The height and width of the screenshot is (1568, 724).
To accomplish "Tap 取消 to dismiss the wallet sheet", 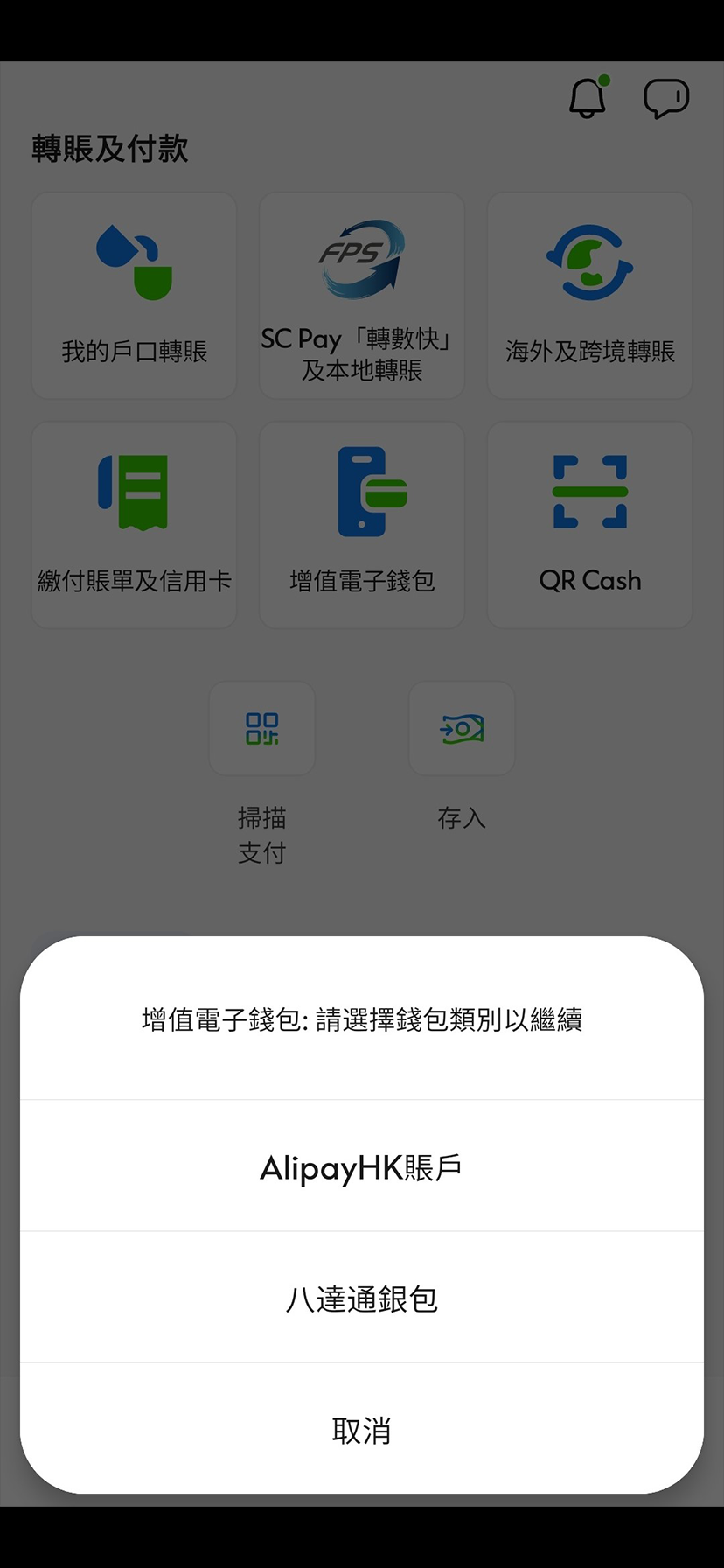I will pyautogui.click(x=361, y=1430).
